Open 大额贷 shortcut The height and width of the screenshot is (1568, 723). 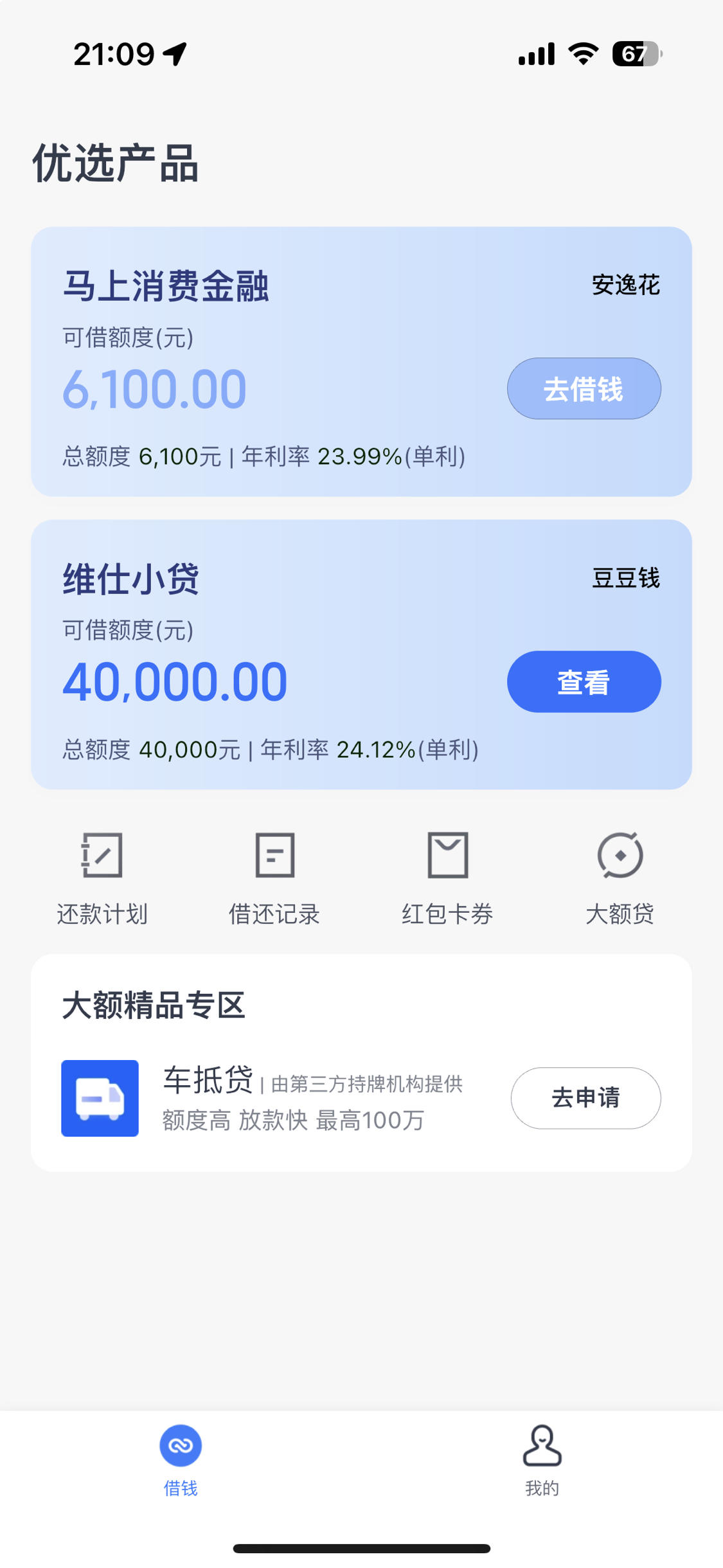(x=620, y=878)
